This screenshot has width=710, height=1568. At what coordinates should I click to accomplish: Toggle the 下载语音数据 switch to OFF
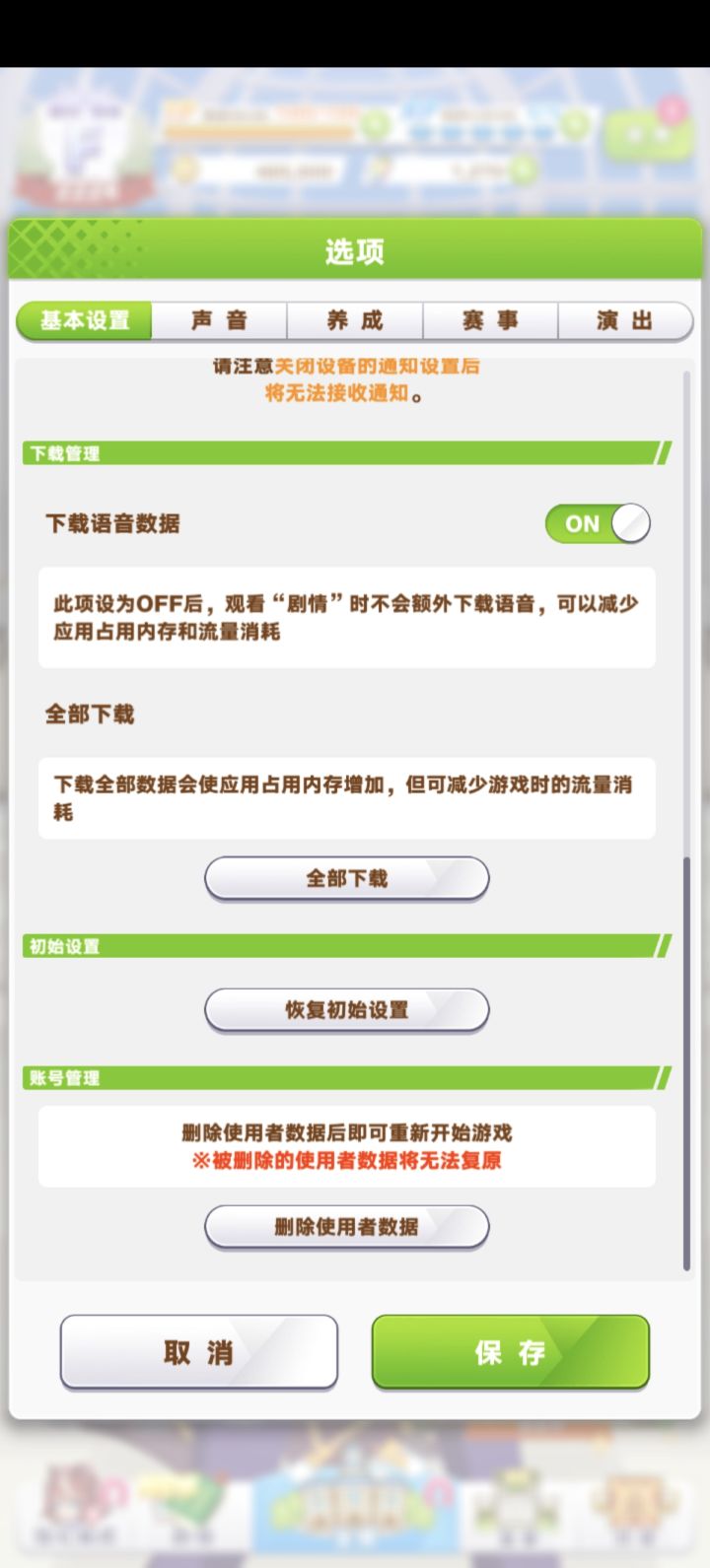coord(597,523)
